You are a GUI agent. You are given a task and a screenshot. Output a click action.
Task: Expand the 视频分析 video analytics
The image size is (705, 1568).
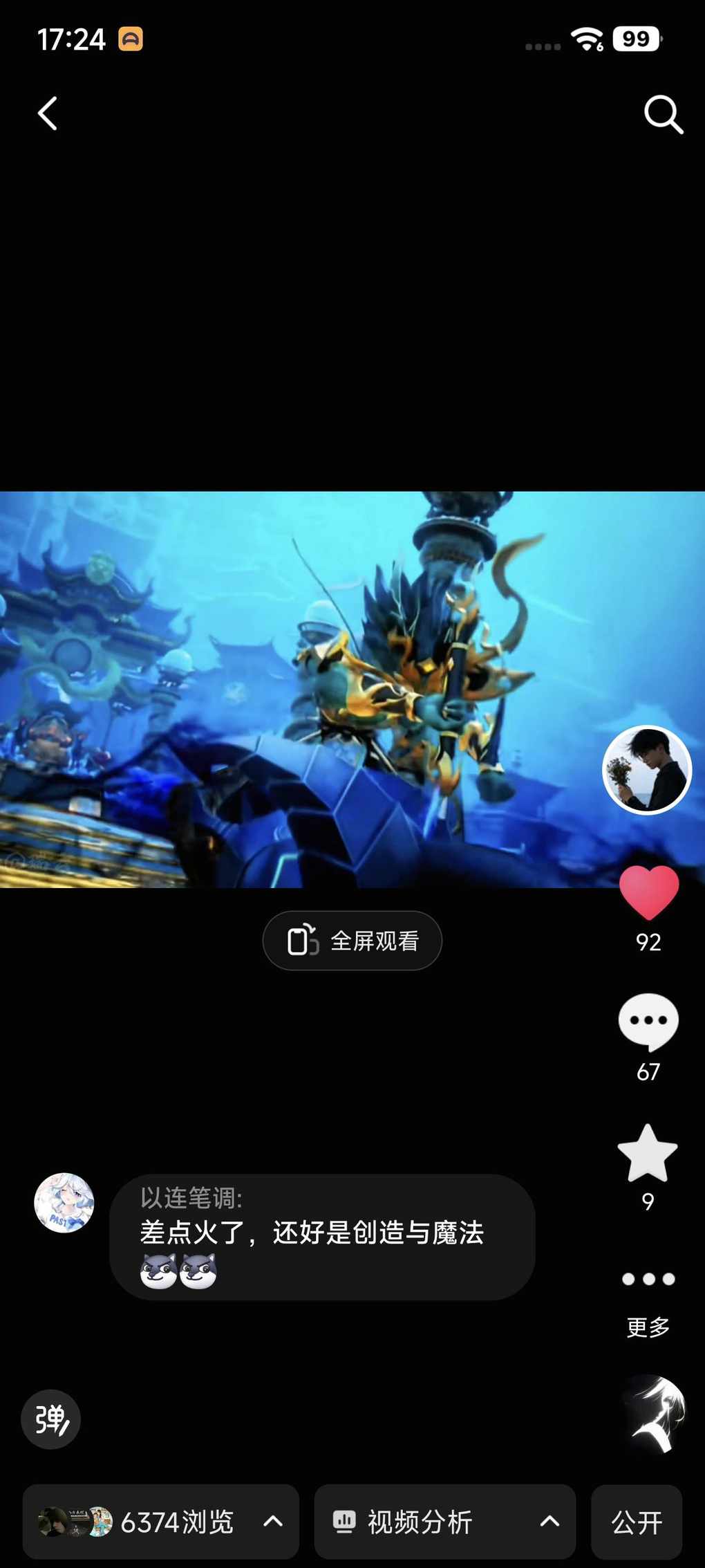(444, 1522)
